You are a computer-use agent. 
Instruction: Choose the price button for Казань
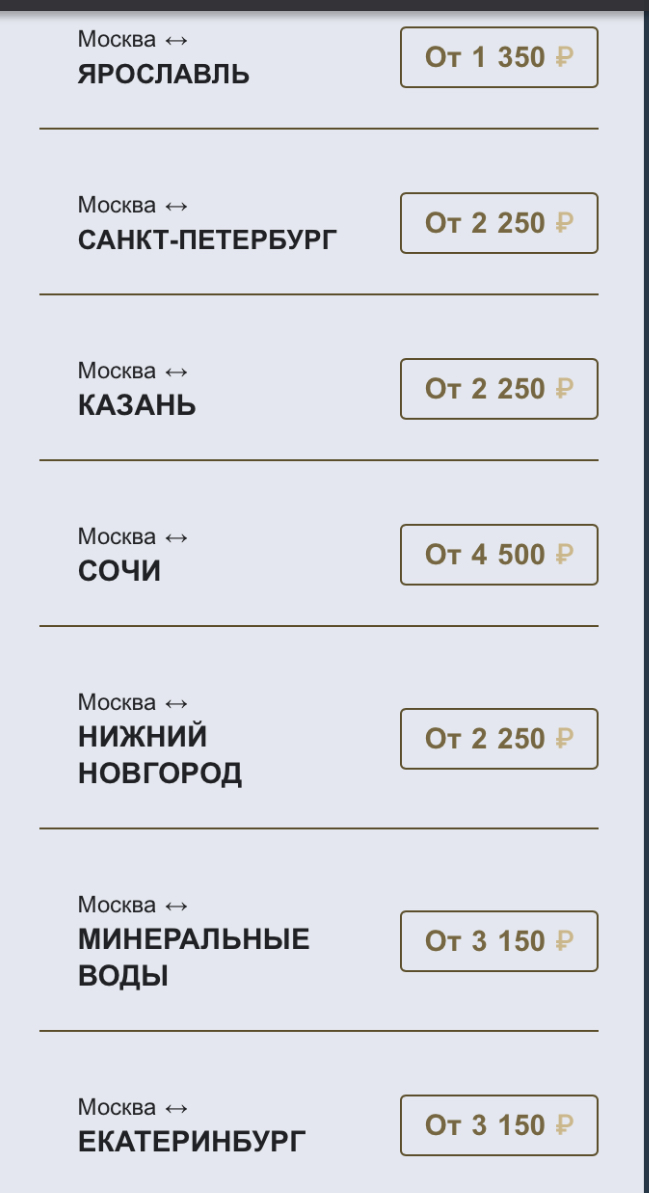499,389
